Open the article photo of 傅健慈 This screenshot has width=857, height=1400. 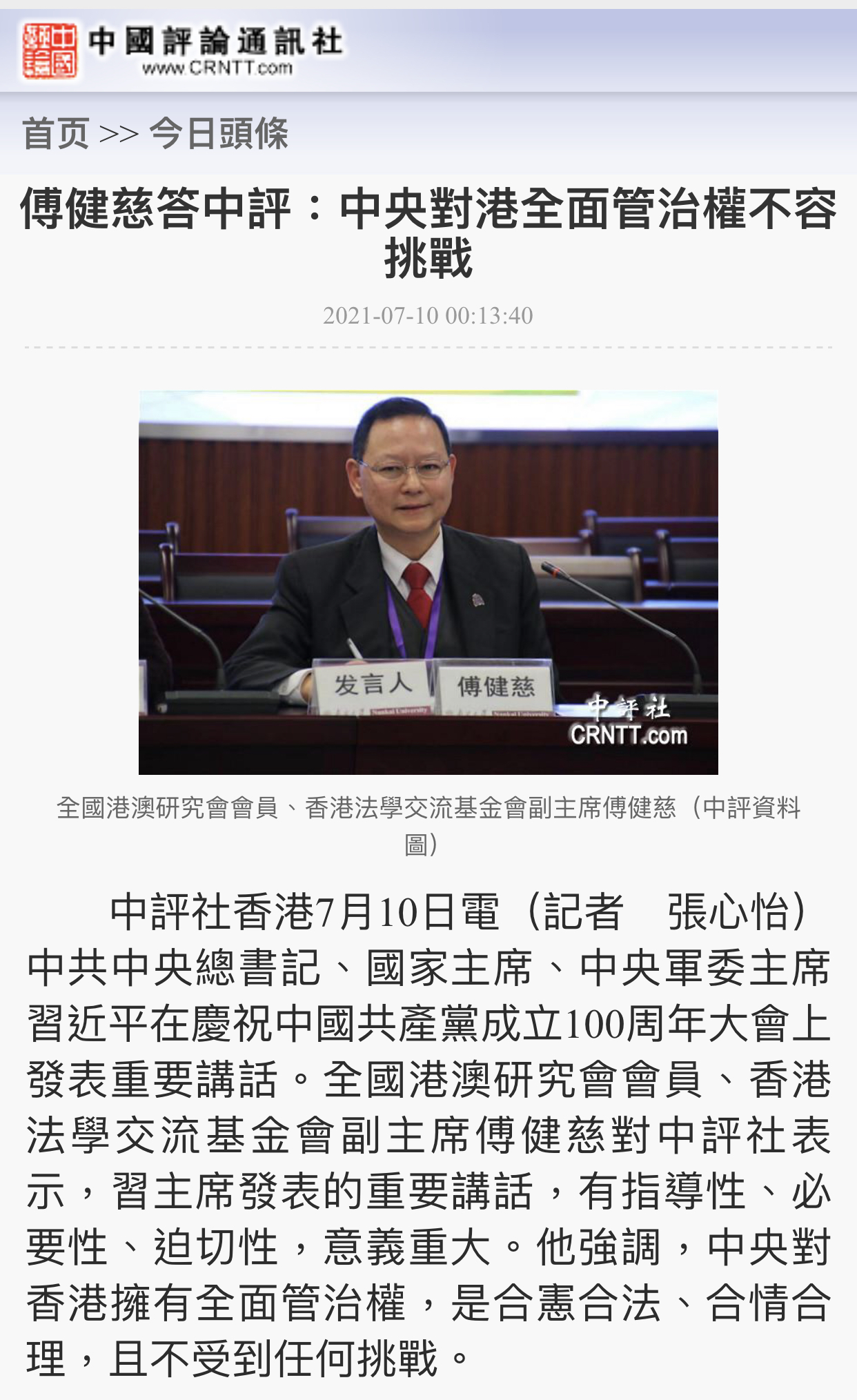pos(428,582)
